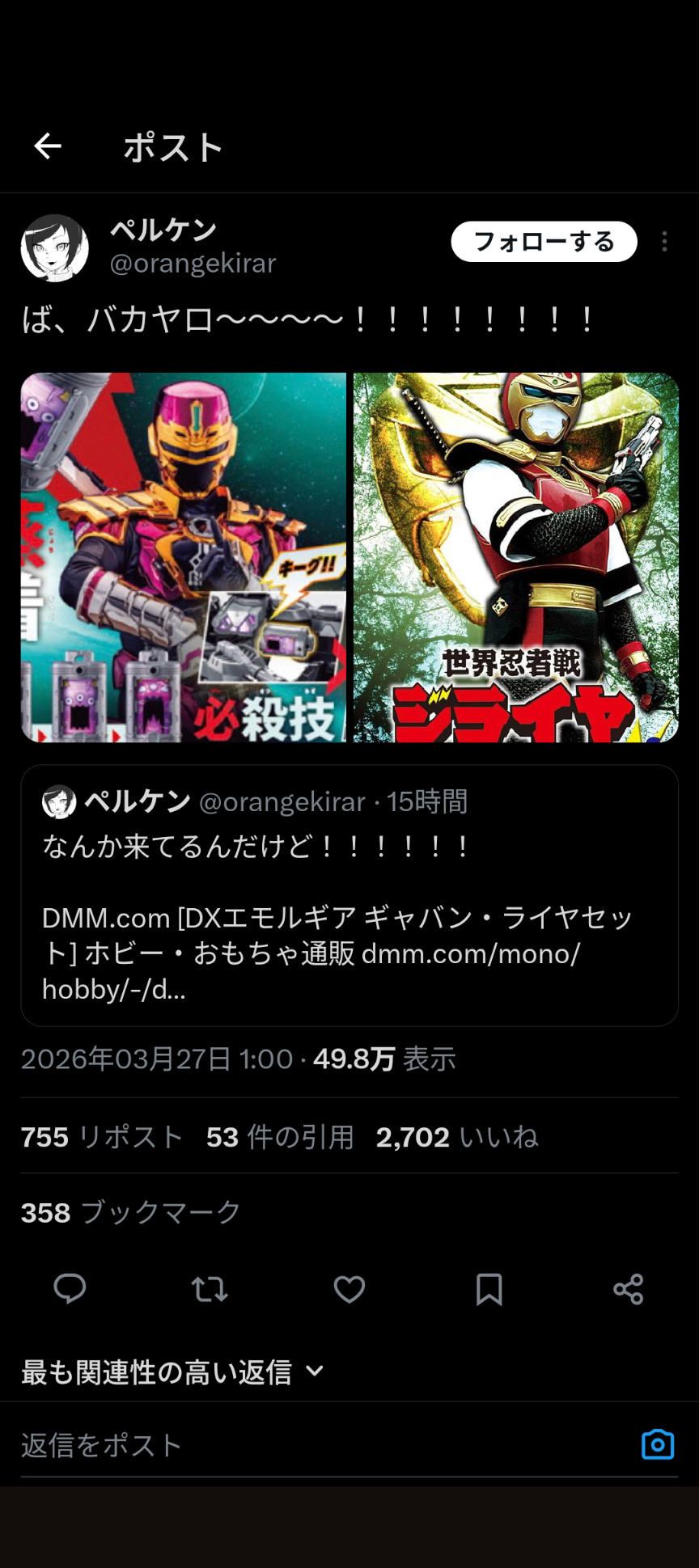This screenshot has height=1568, width=699.
Task: Open the post overflow menu
Action: 664,242
